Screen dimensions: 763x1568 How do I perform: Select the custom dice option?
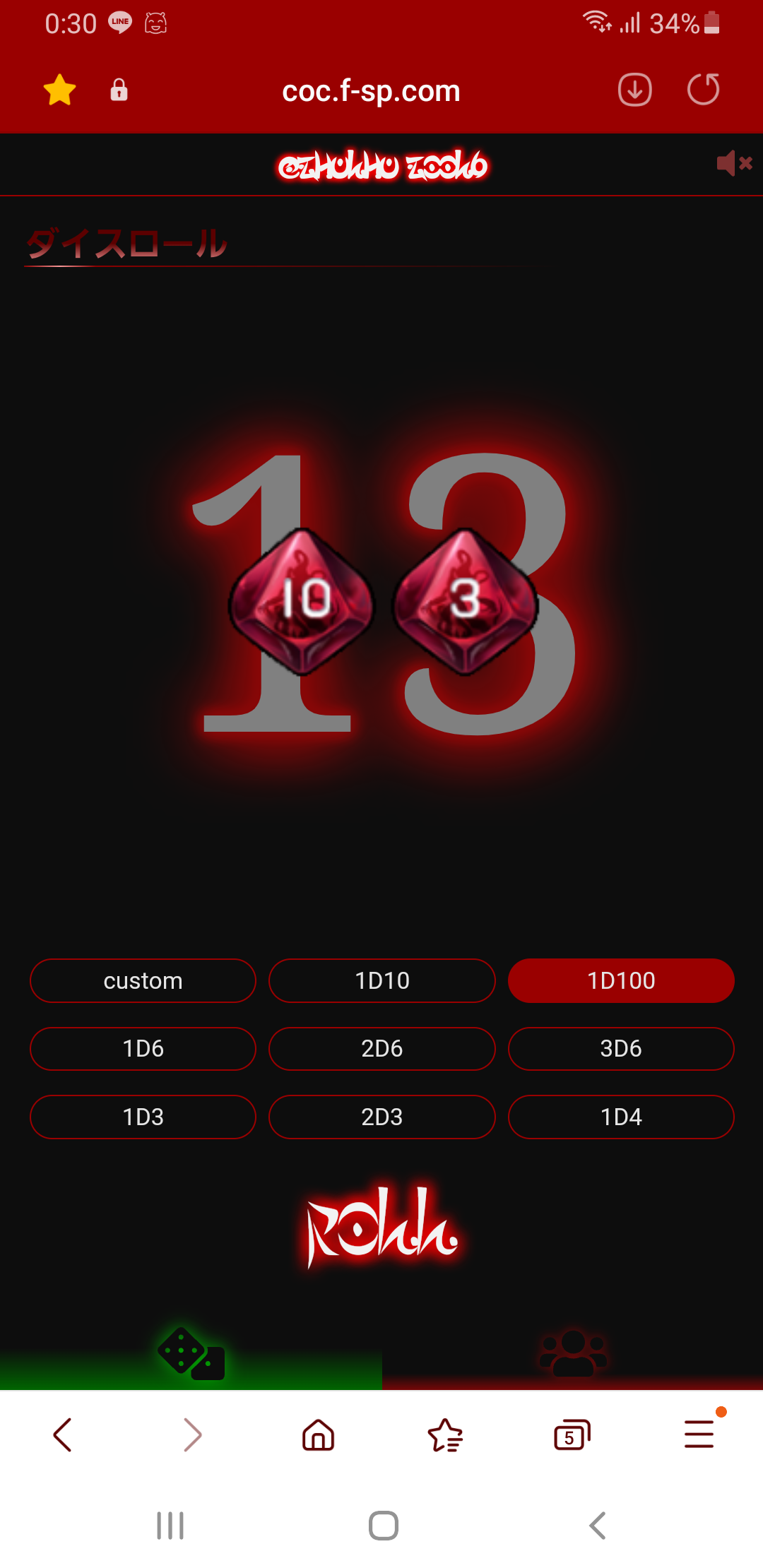[x=143, y=980]
